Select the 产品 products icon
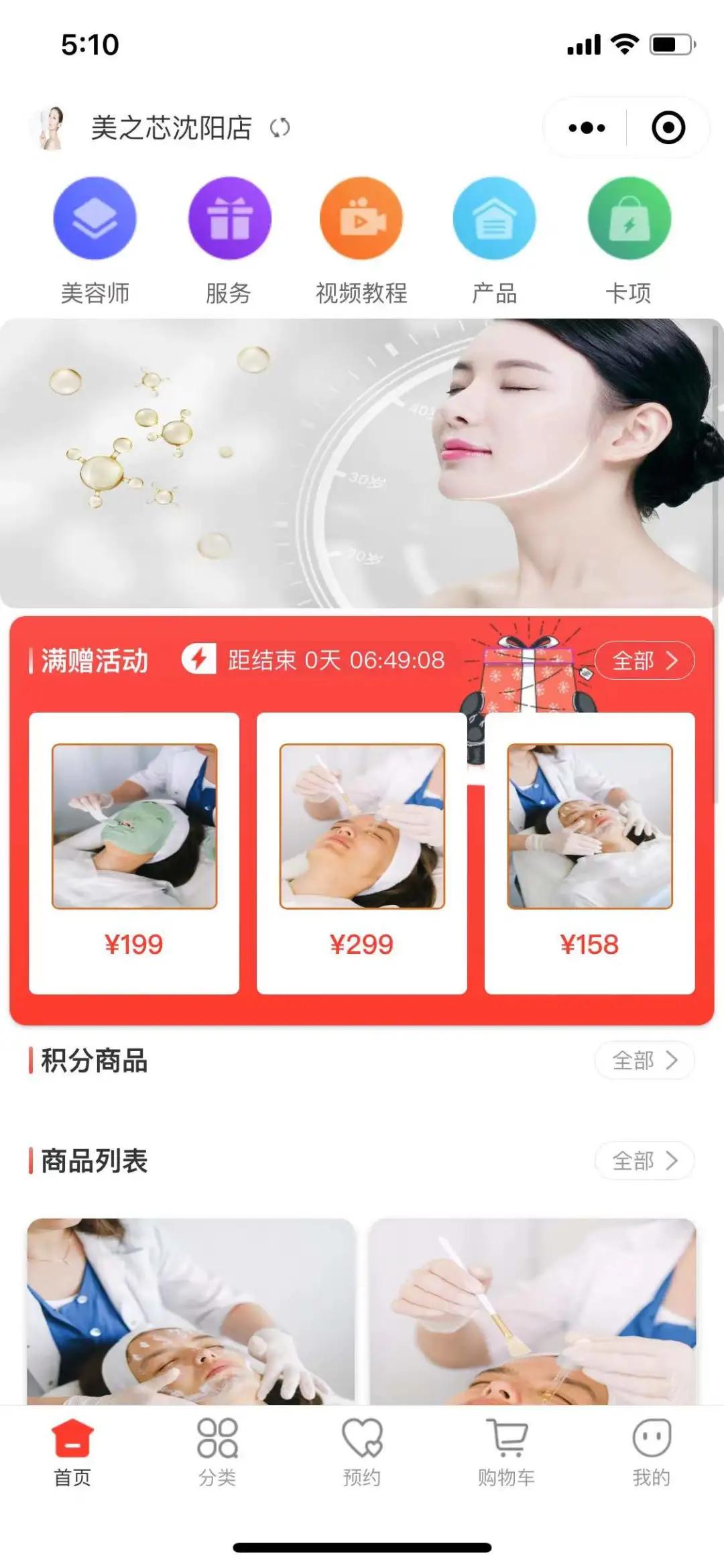 pyautogui.click(x=495, y=219)
